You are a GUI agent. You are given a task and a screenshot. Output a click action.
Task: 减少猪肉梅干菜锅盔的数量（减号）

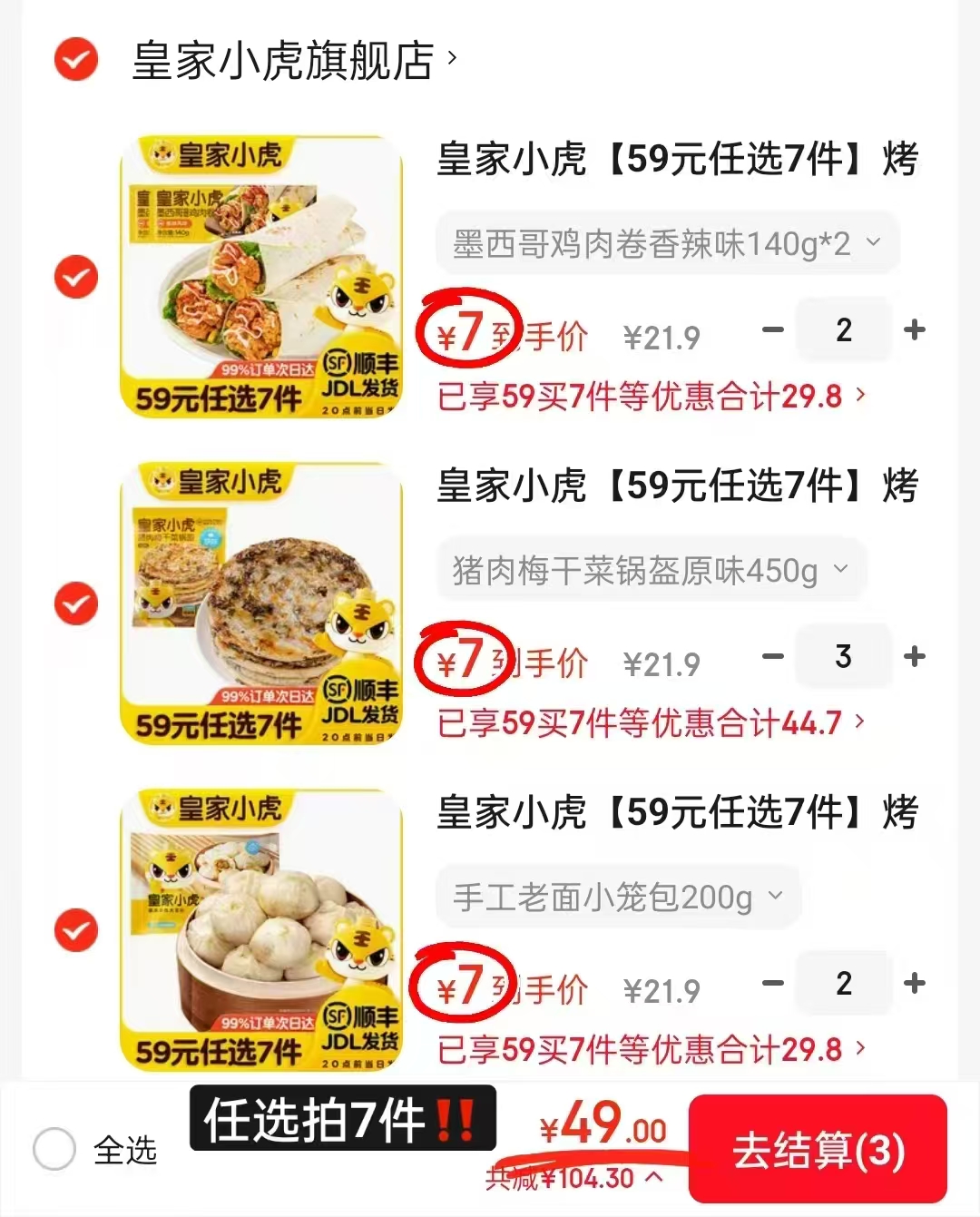(773, 657)
